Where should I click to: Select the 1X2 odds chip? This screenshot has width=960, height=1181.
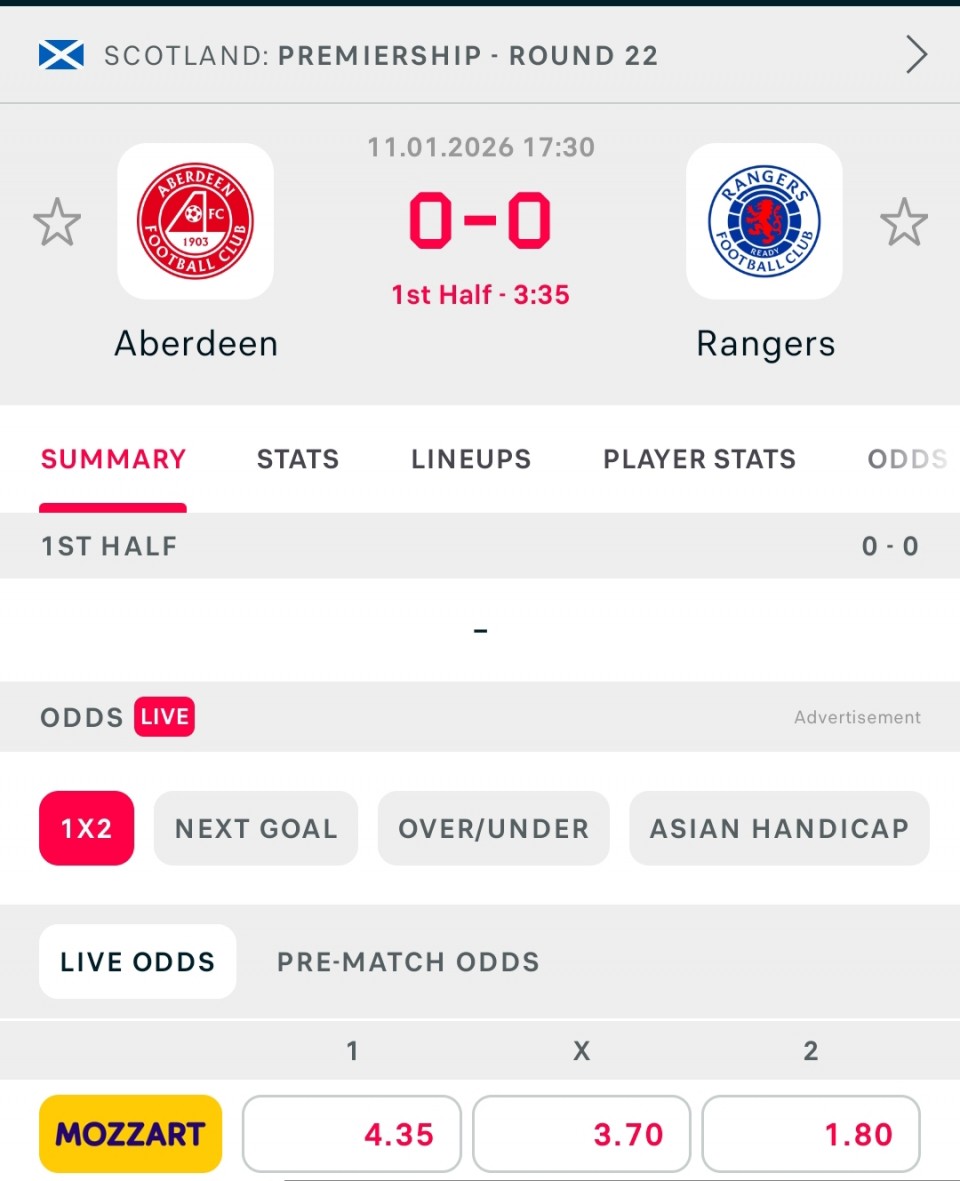coord(86,828)
